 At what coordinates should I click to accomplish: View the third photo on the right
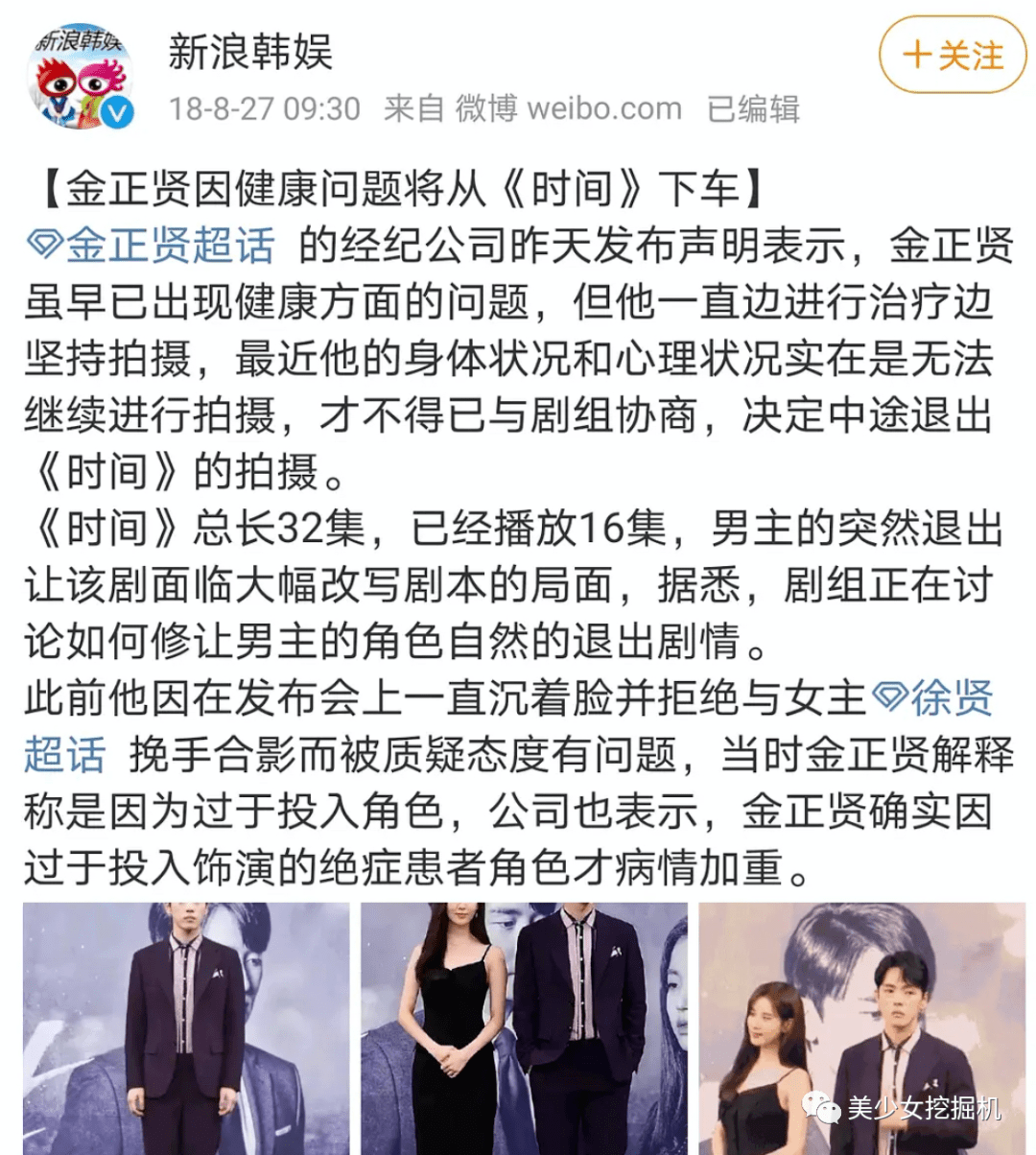[861, 1028]
